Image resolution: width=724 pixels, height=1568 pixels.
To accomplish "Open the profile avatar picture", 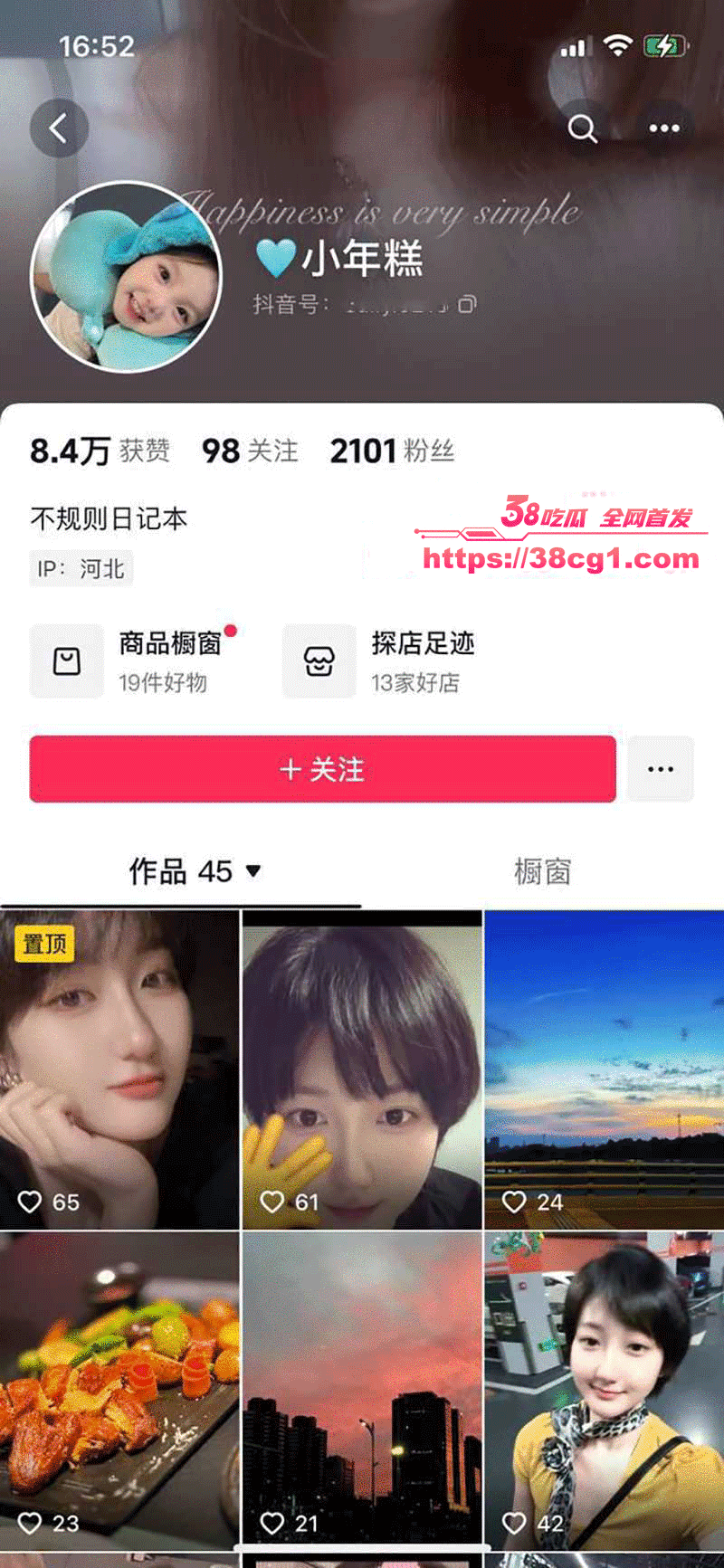I will [127, 276].
